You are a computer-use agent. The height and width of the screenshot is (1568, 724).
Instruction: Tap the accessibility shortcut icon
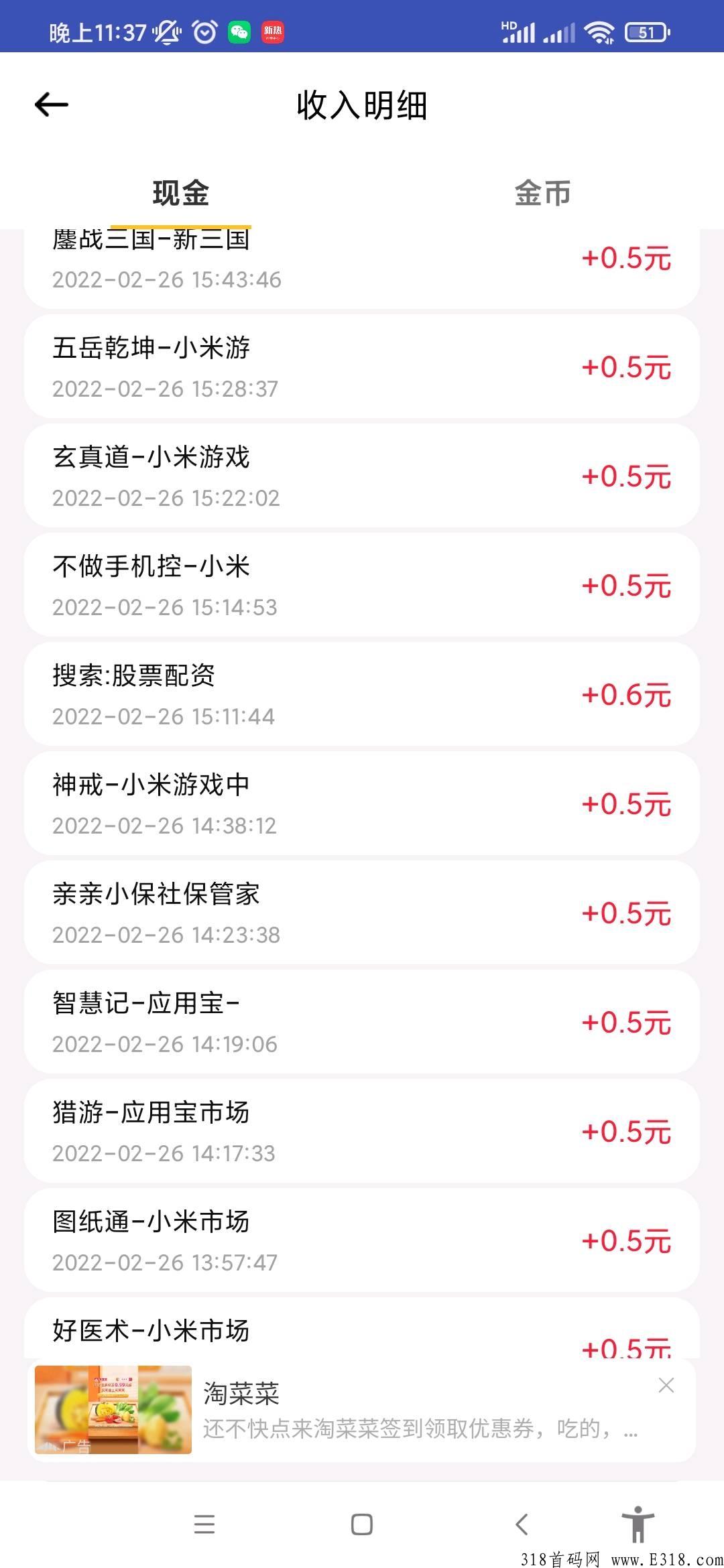(x=638, y=1524)
